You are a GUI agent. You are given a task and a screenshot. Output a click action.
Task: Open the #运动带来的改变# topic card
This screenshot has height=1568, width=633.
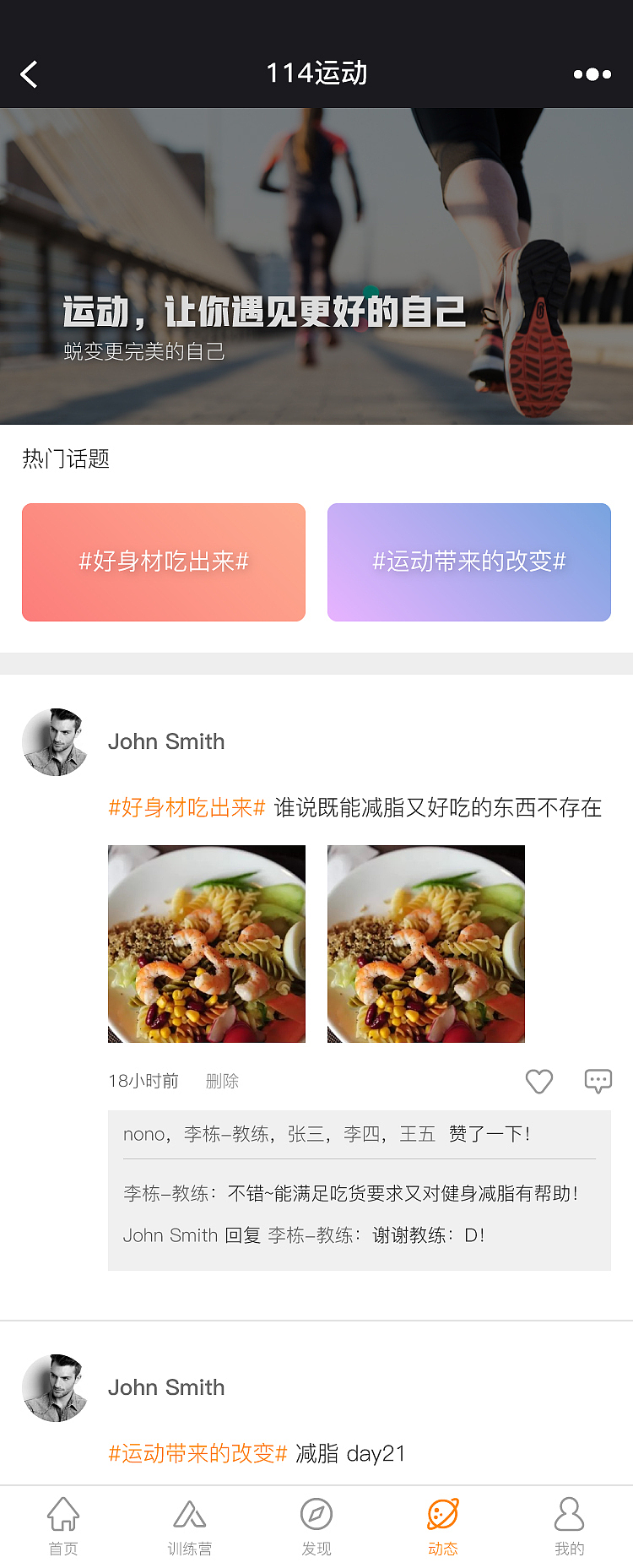click(x=469, y=562)
